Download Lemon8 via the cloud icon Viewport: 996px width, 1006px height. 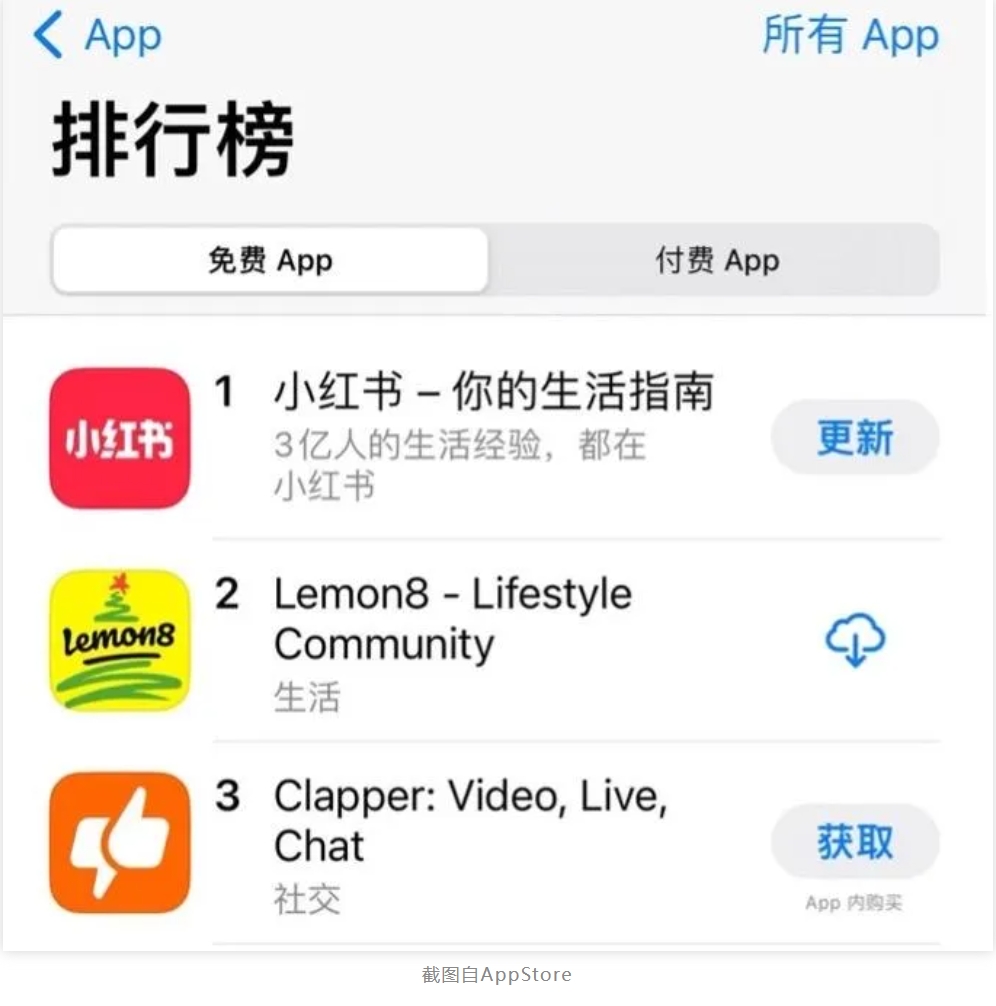pyautogui.click(x=855, y=640)
